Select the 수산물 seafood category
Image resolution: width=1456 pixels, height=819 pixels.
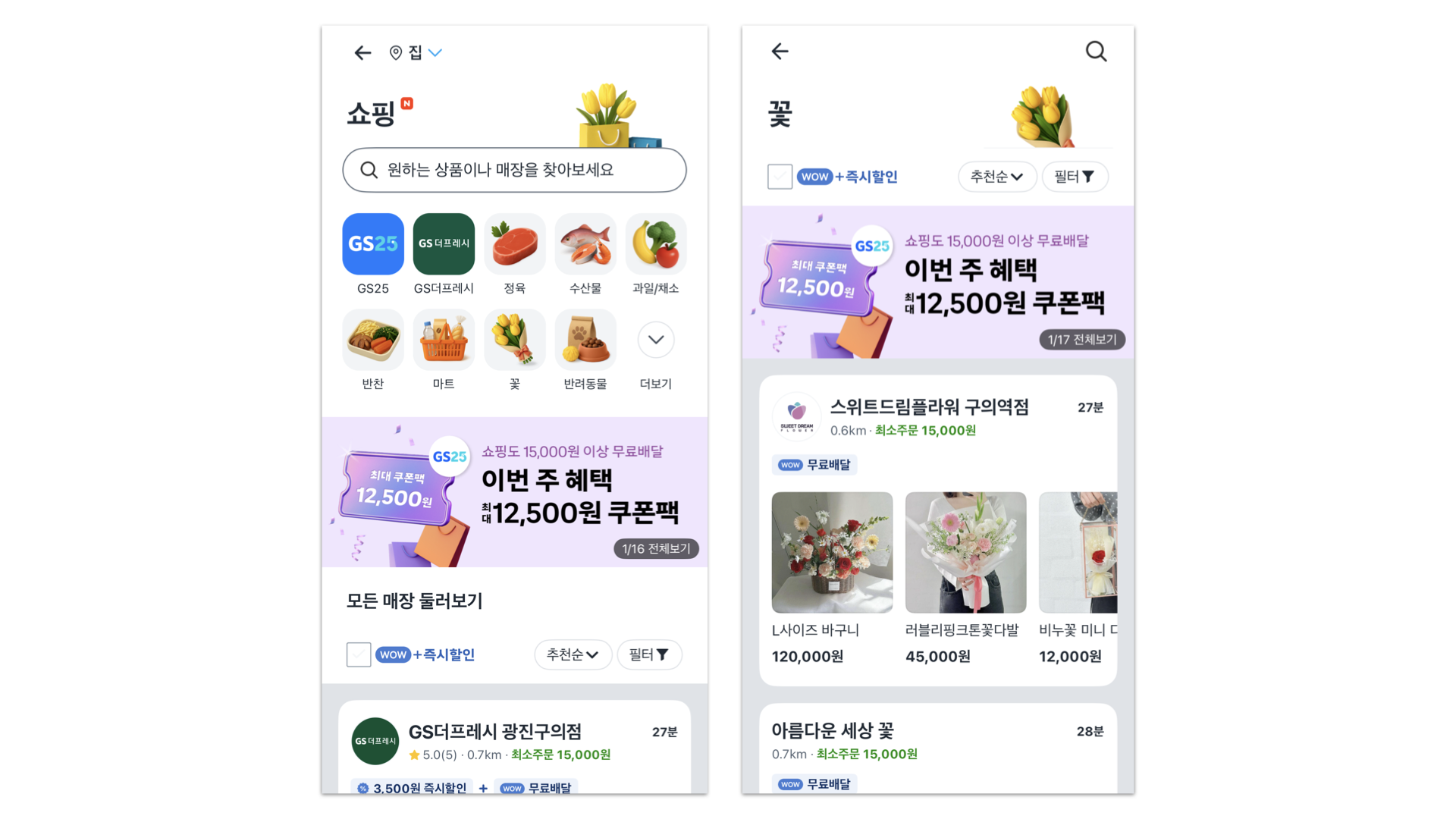point(585,244)
